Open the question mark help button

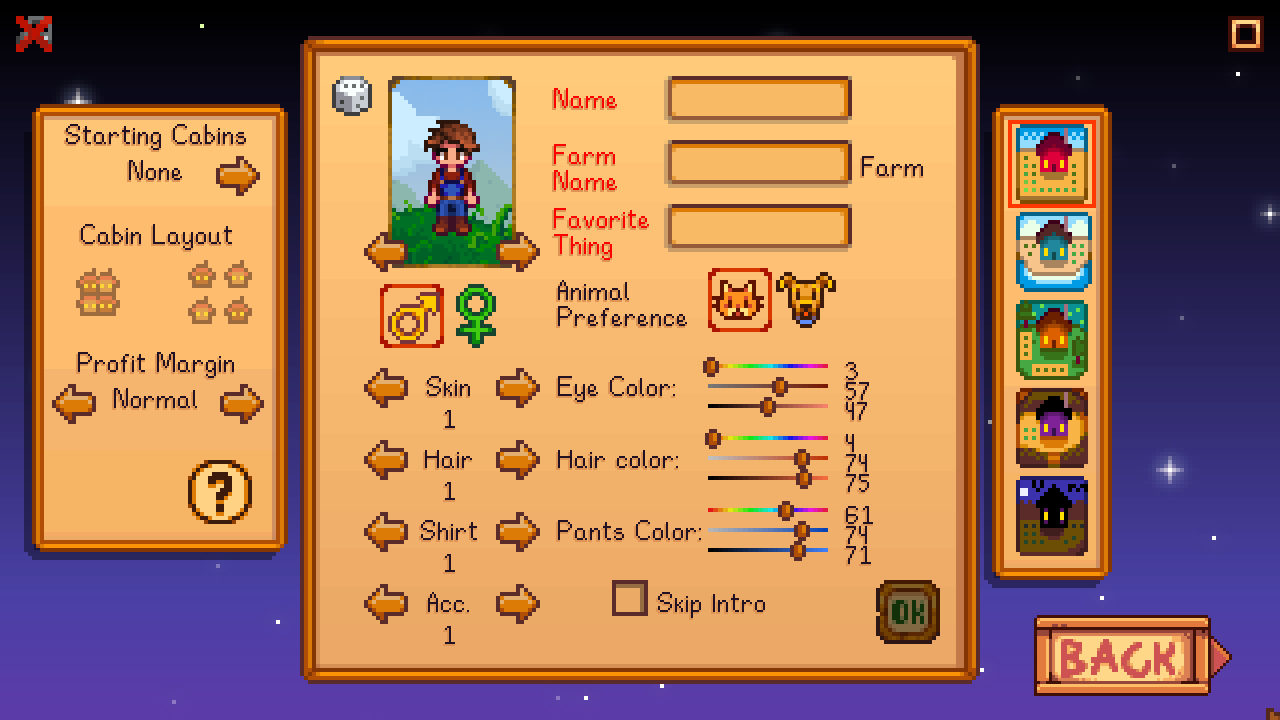(x=220, y=491)
